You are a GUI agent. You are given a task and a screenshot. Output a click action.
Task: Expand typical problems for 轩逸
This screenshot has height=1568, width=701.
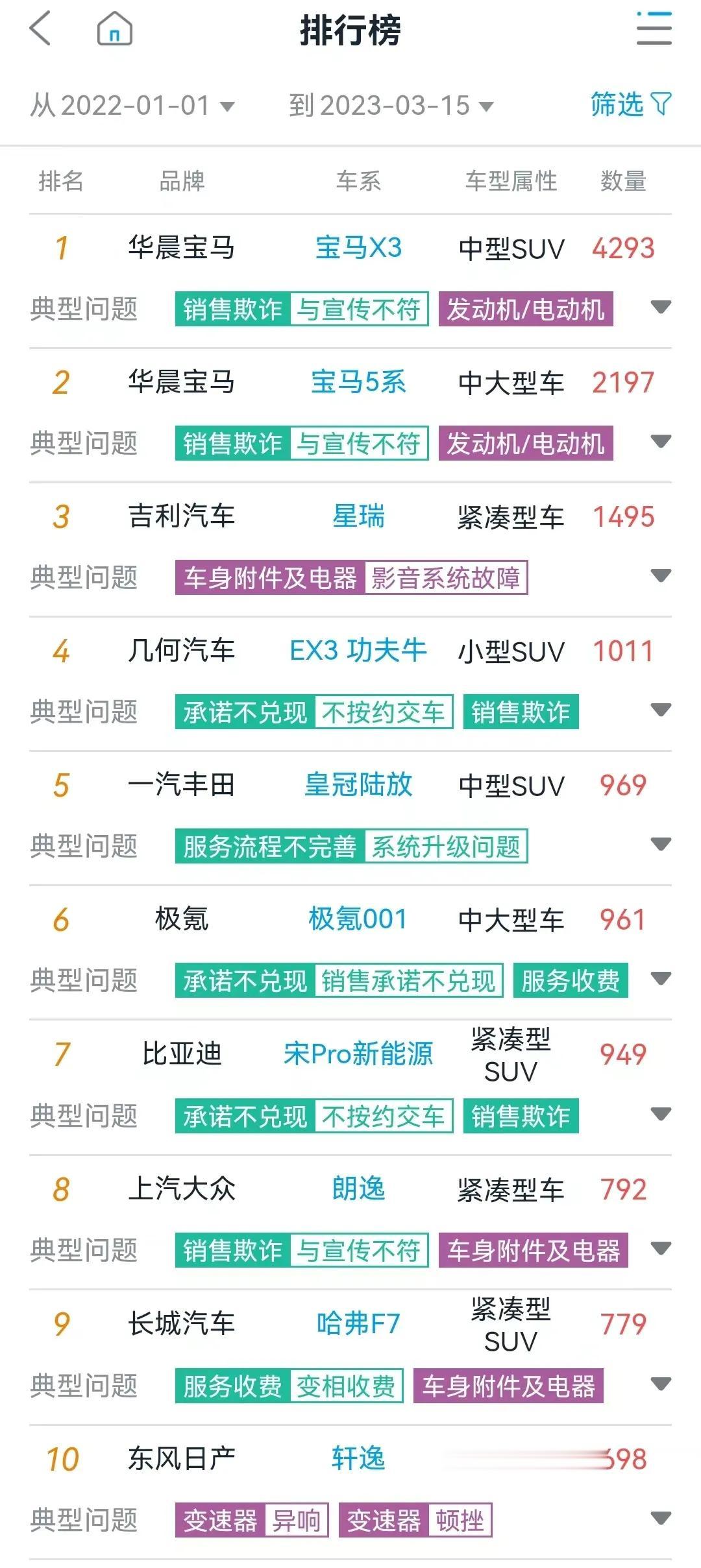661,1519
